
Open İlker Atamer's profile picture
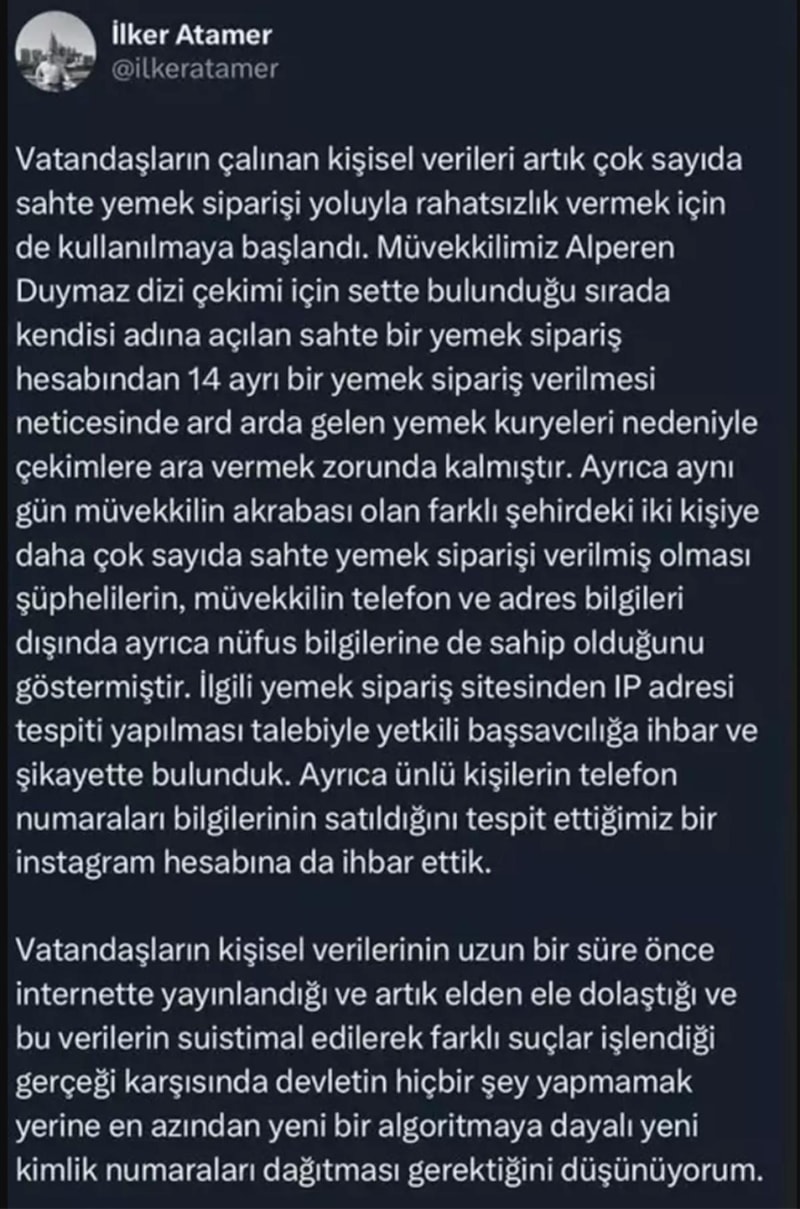(56, 52)
